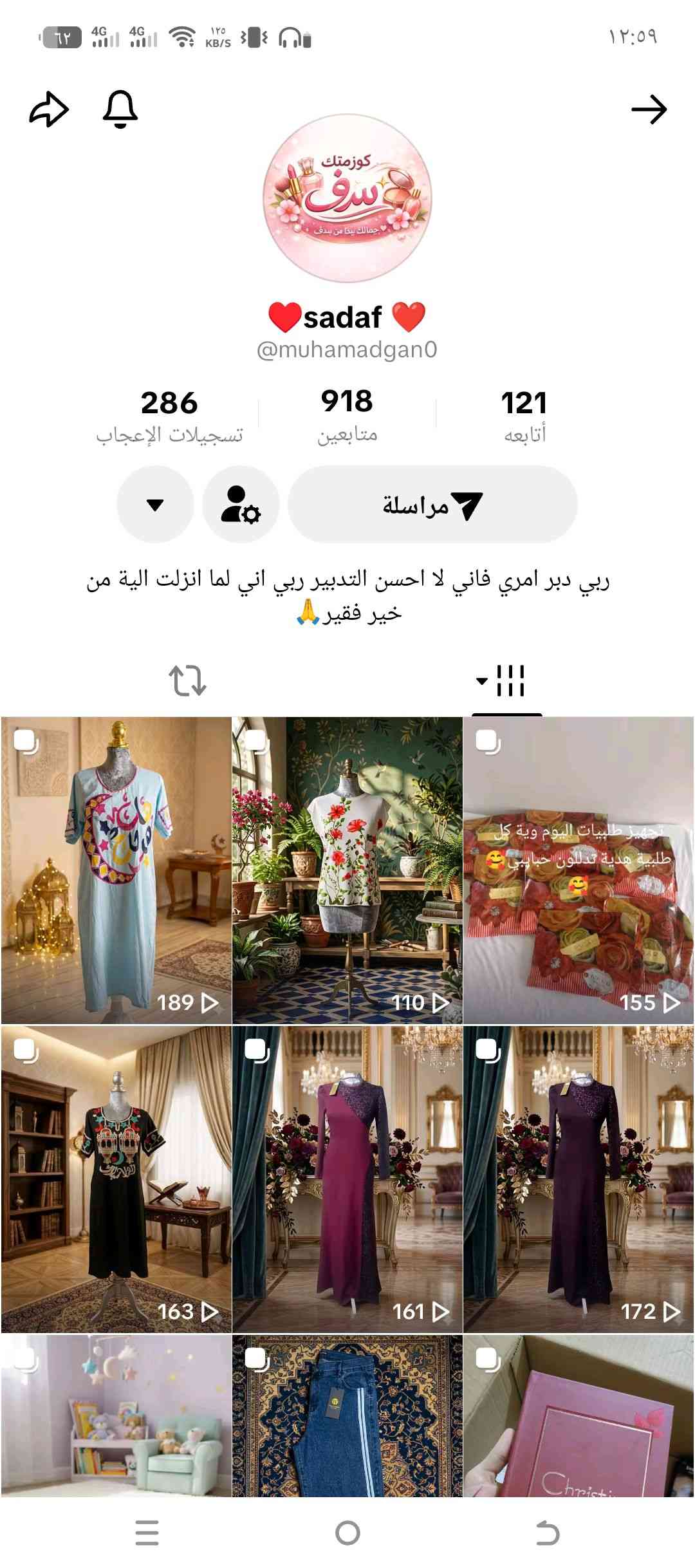The image size is (695, 1568).
Task: Open the nursery room post
Action: (116, 1416)
